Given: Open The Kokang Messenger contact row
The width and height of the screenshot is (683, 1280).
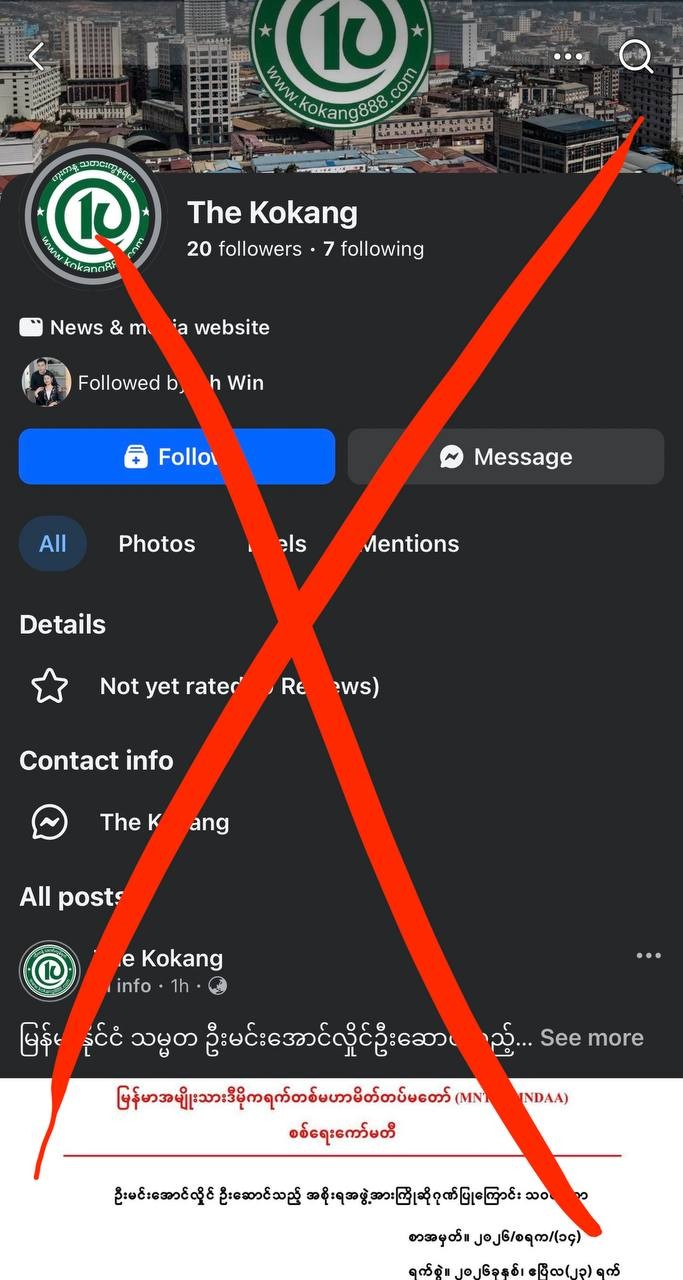Looking at the screenshot, I should coord(164,823).
